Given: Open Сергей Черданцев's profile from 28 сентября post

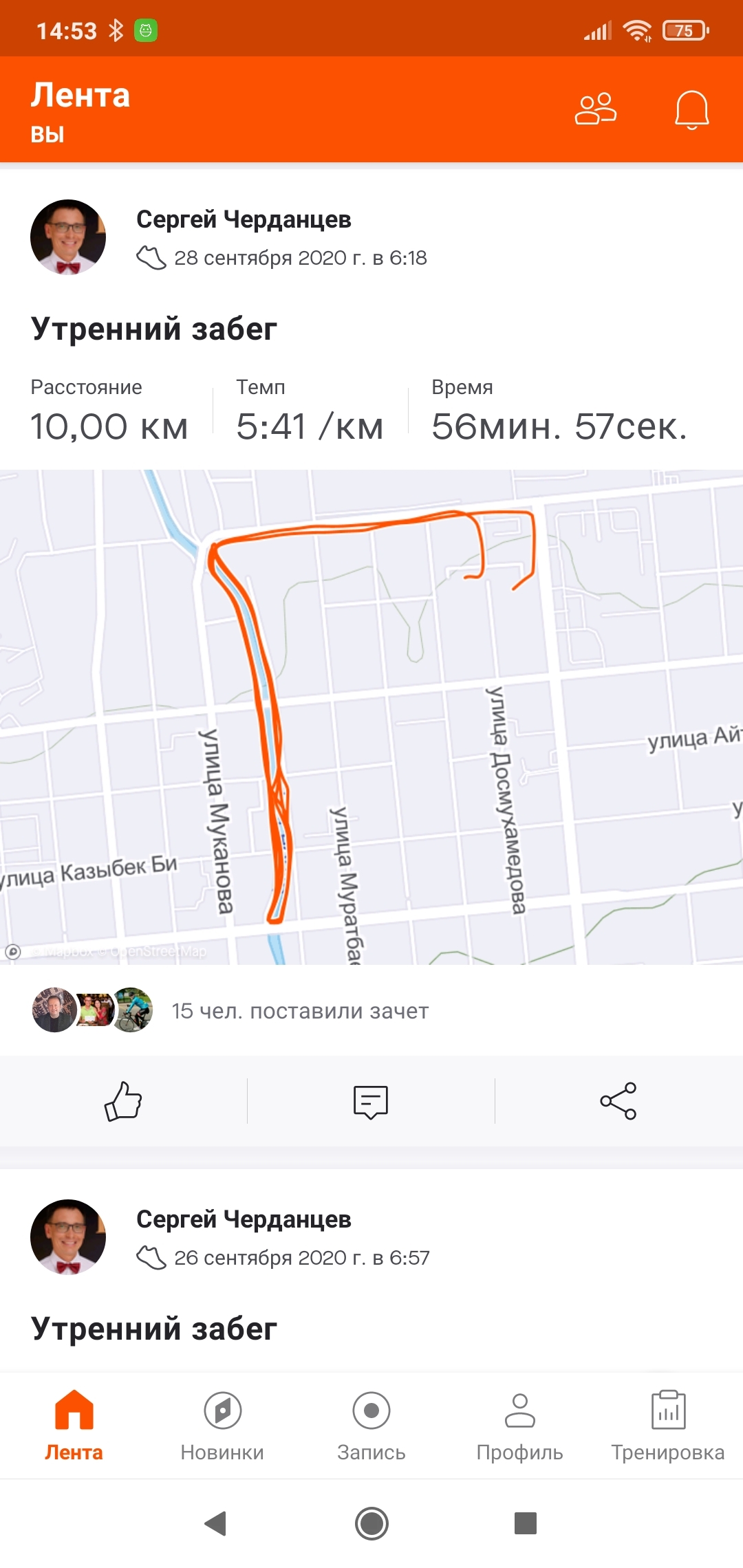Looking at the screenshot, I should [244, 219].
